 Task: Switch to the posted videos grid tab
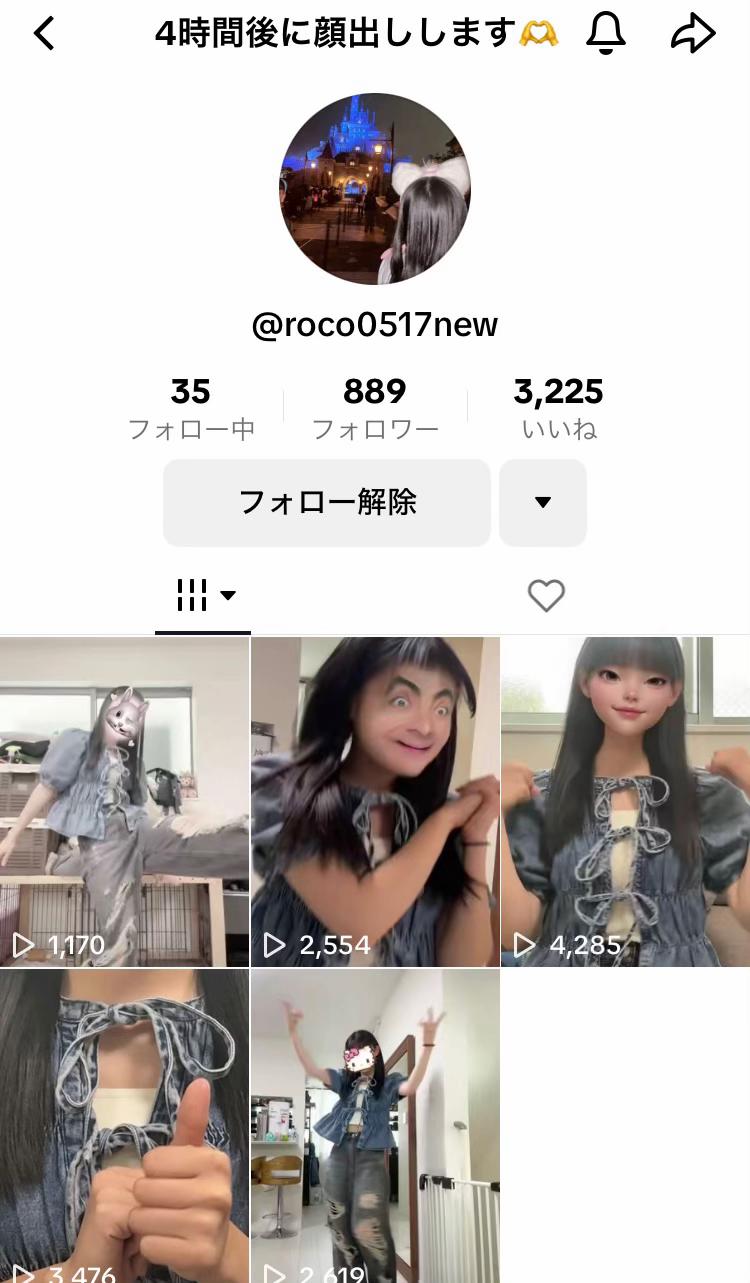[x=204, y=596]
